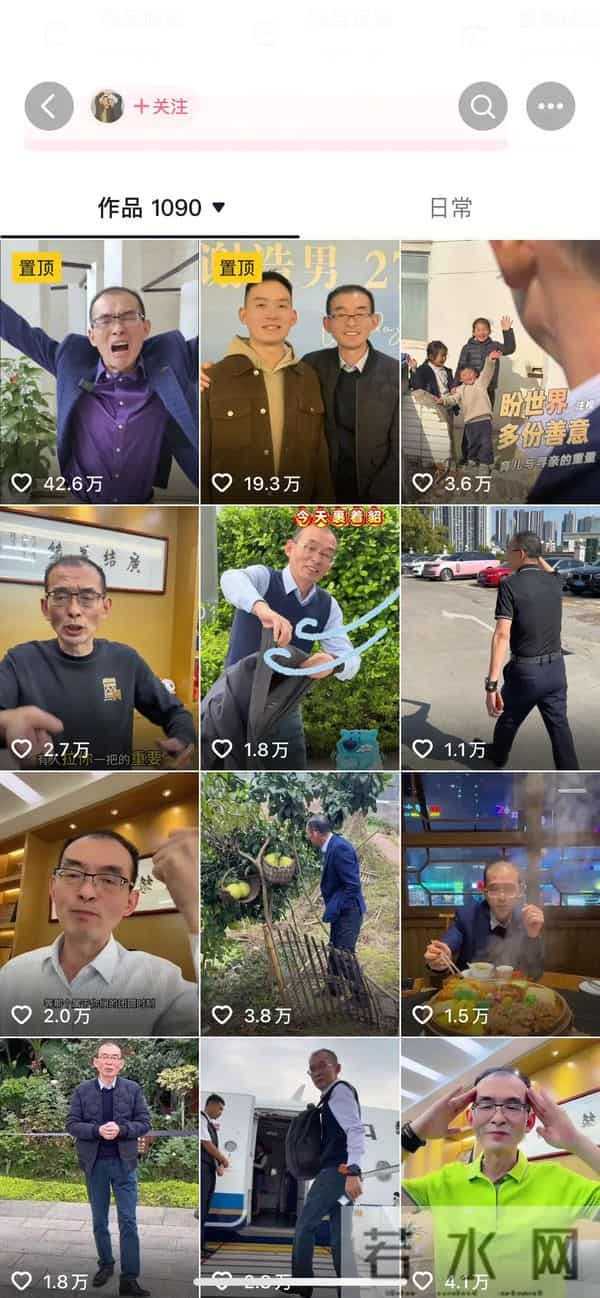Image resolution: width=600 pixels, height=1298 pixels.
Task: Open the three-dot overflow menu
Action: click(550, 106)
